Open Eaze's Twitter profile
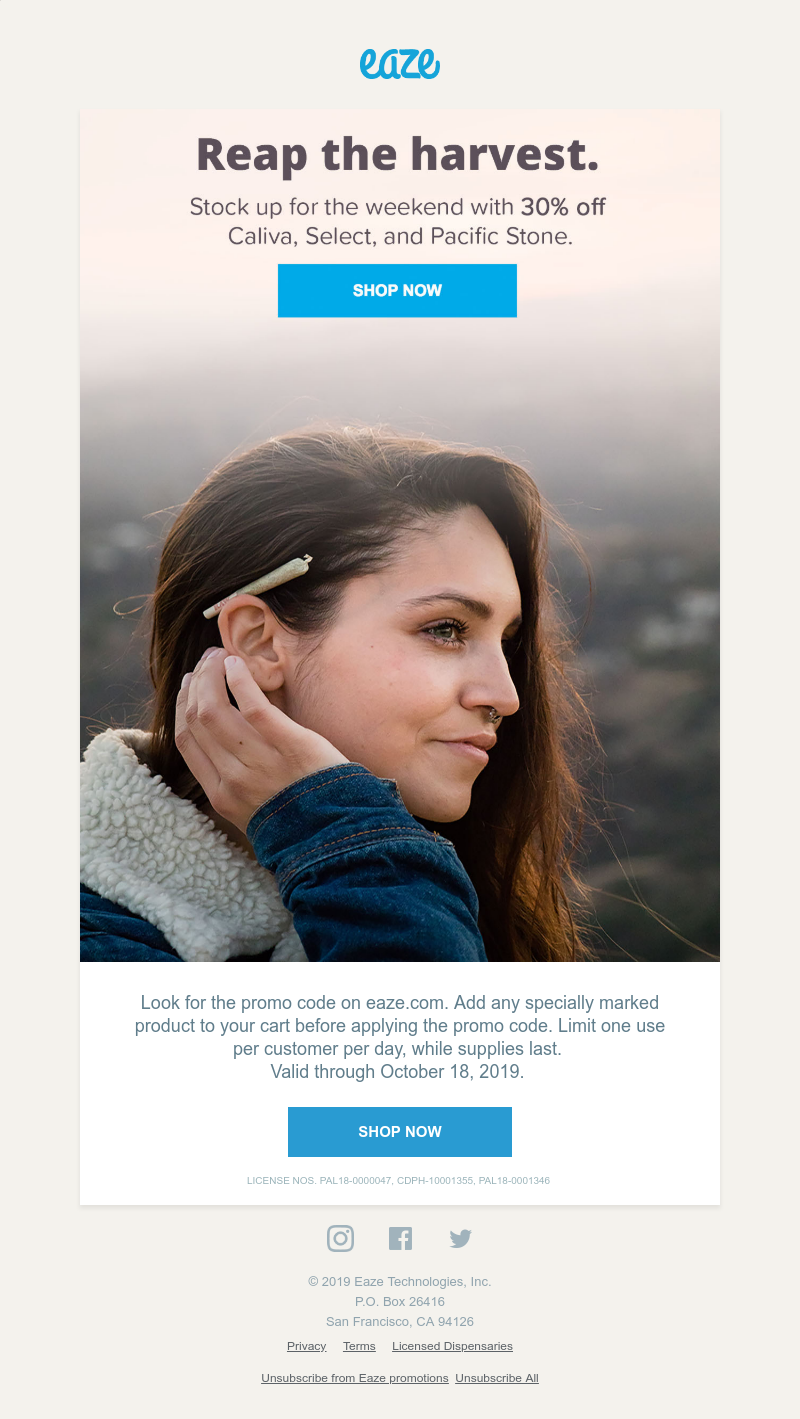 tap(460, 1239)
